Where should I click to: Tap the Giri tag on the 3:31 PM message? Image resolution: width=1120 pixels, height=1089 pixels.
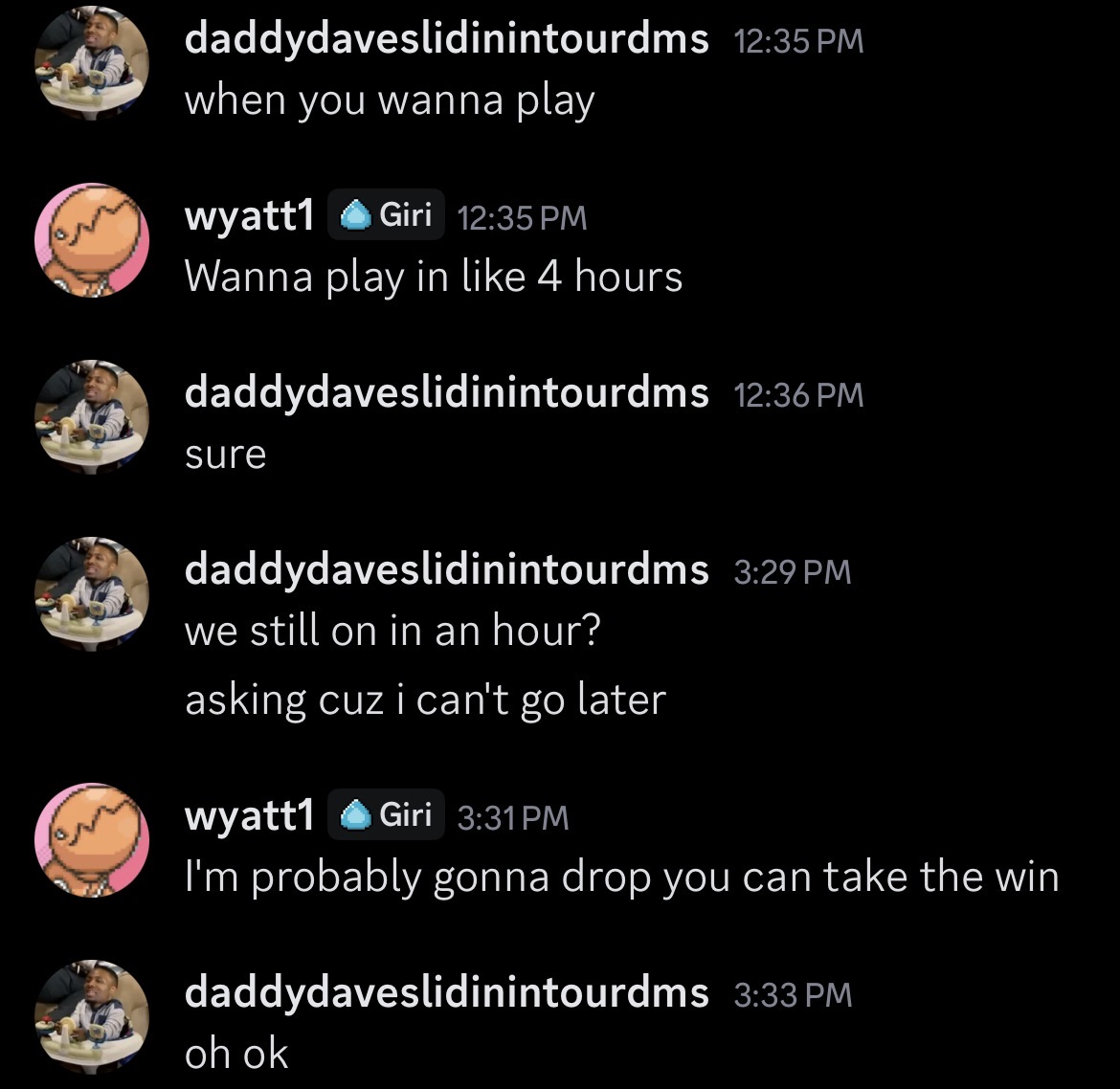[x=386, y=815]
